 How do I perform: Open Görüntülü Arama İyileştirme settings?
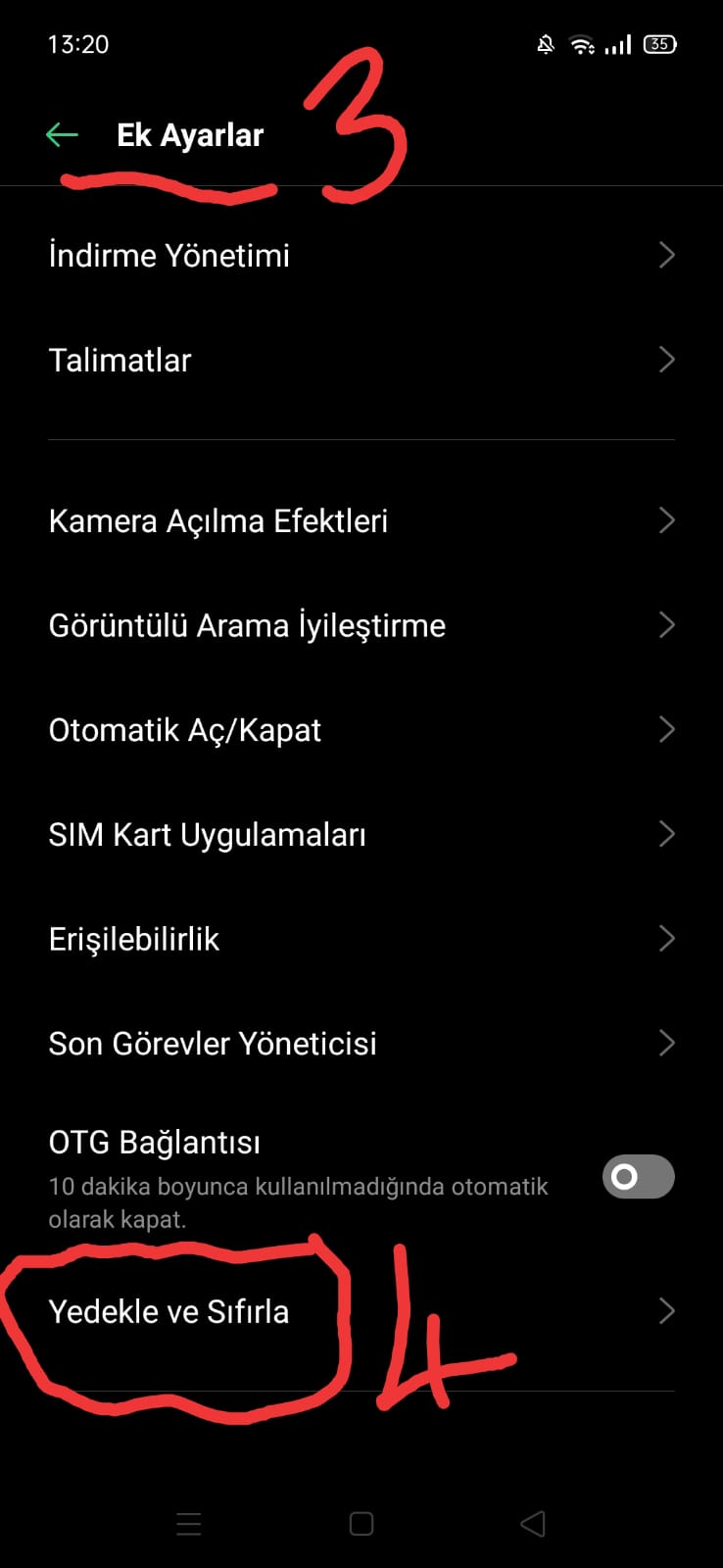coord(361,625)
